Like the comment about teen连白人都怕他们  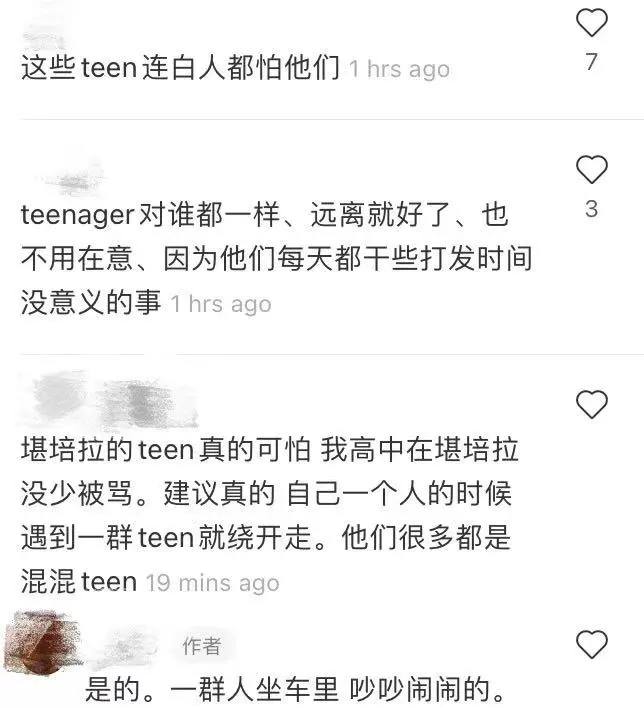point(592,20)
